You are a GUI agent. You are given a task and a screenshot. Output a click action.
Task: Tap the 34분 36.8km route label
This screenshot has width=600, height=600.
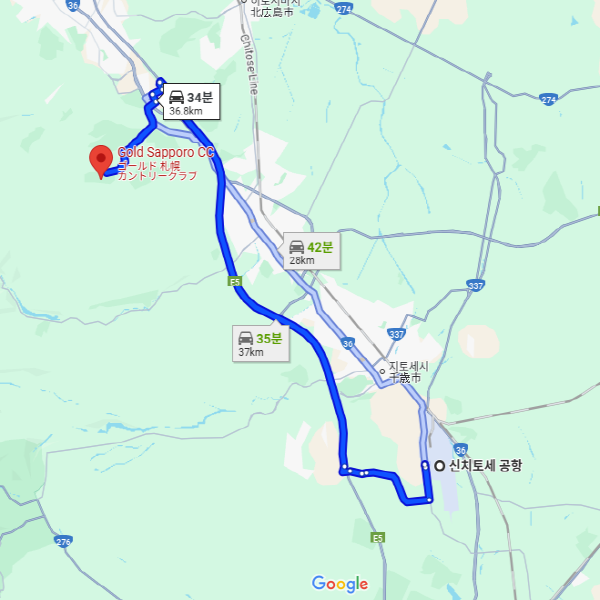pyautogui.click(x=190, y=102)
